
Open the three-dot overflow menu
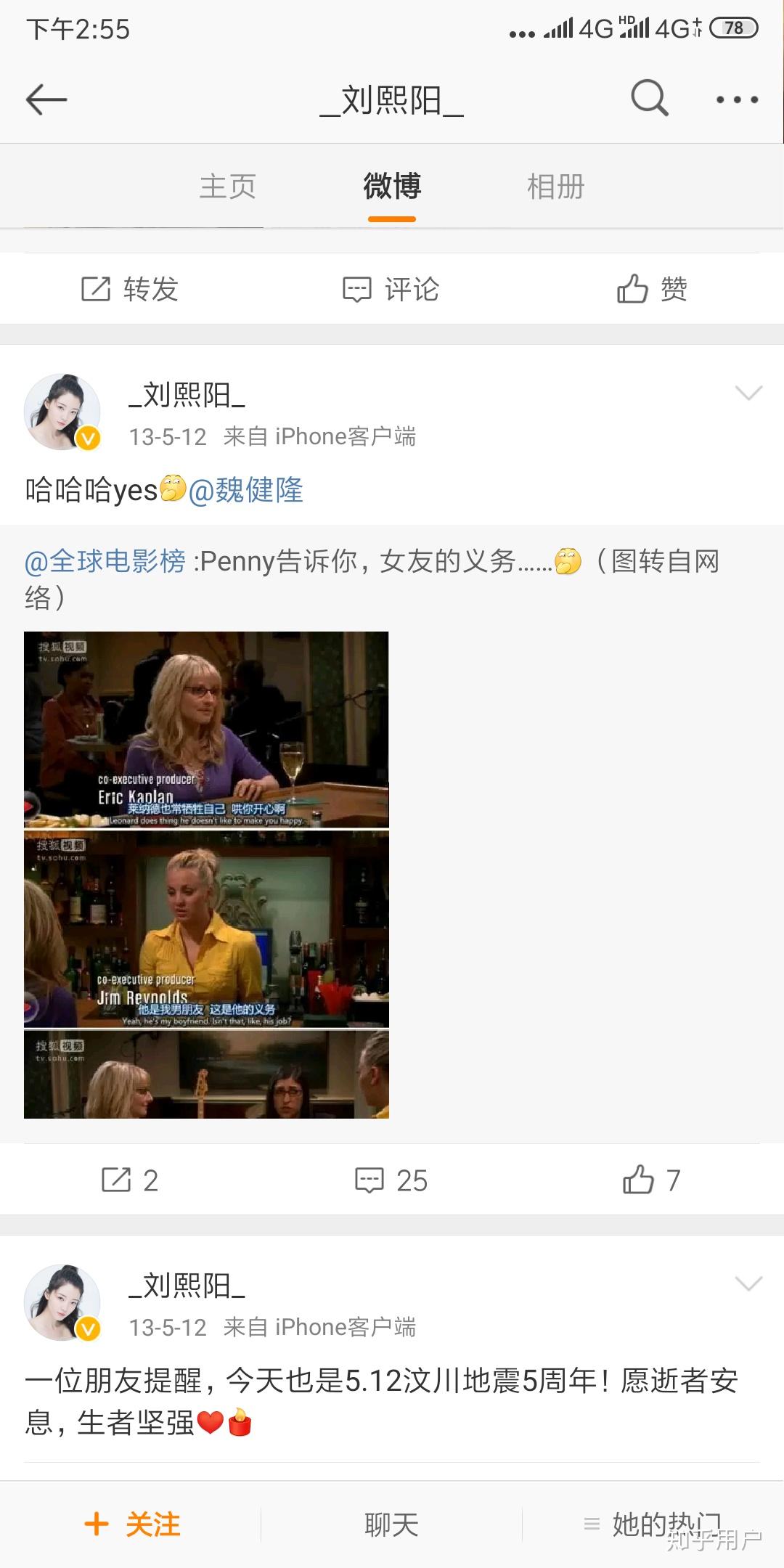coord(737,99)
